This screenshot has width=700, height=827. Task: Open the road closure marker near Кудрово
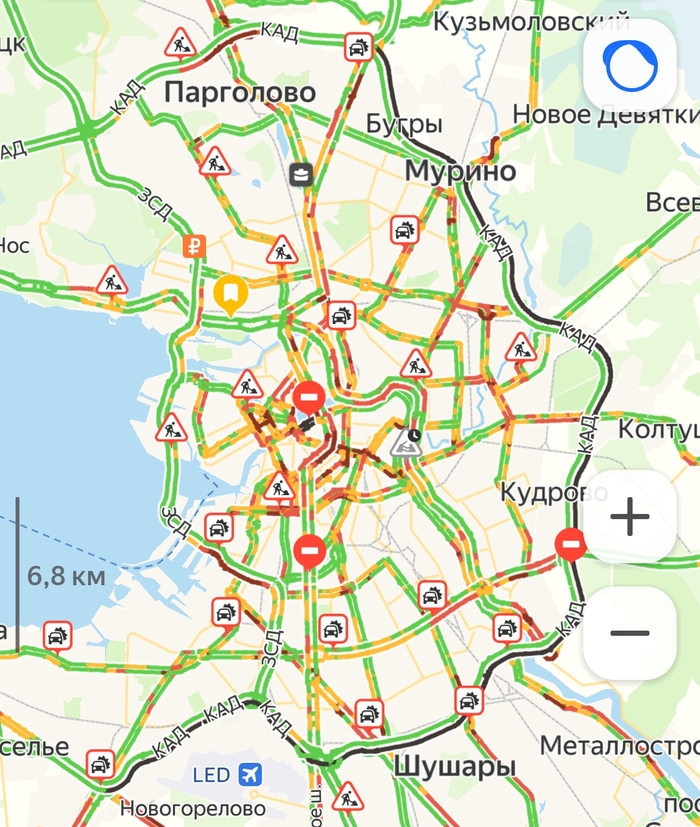pyautogui.click(x=572, y=545)
